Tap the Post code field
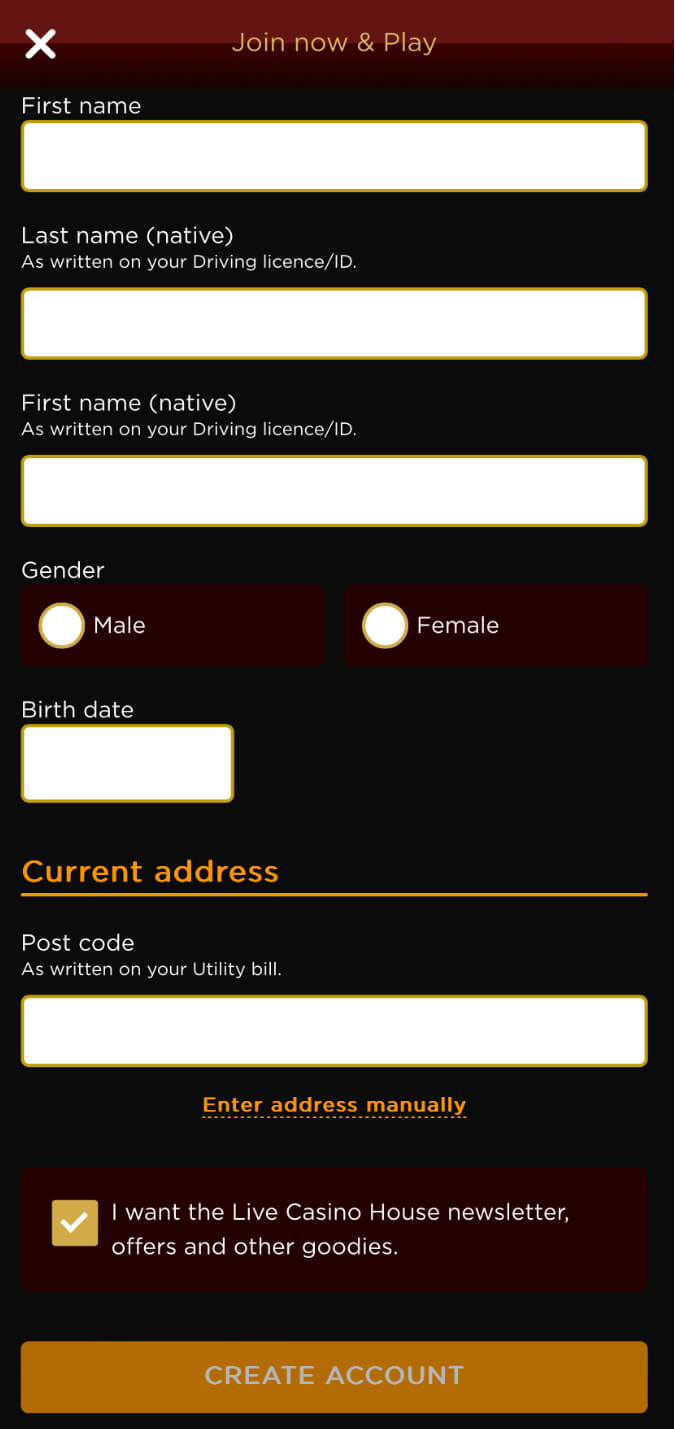This screenshot has width=675, height=1429. pyautogui.click(x=334, y=1031)
